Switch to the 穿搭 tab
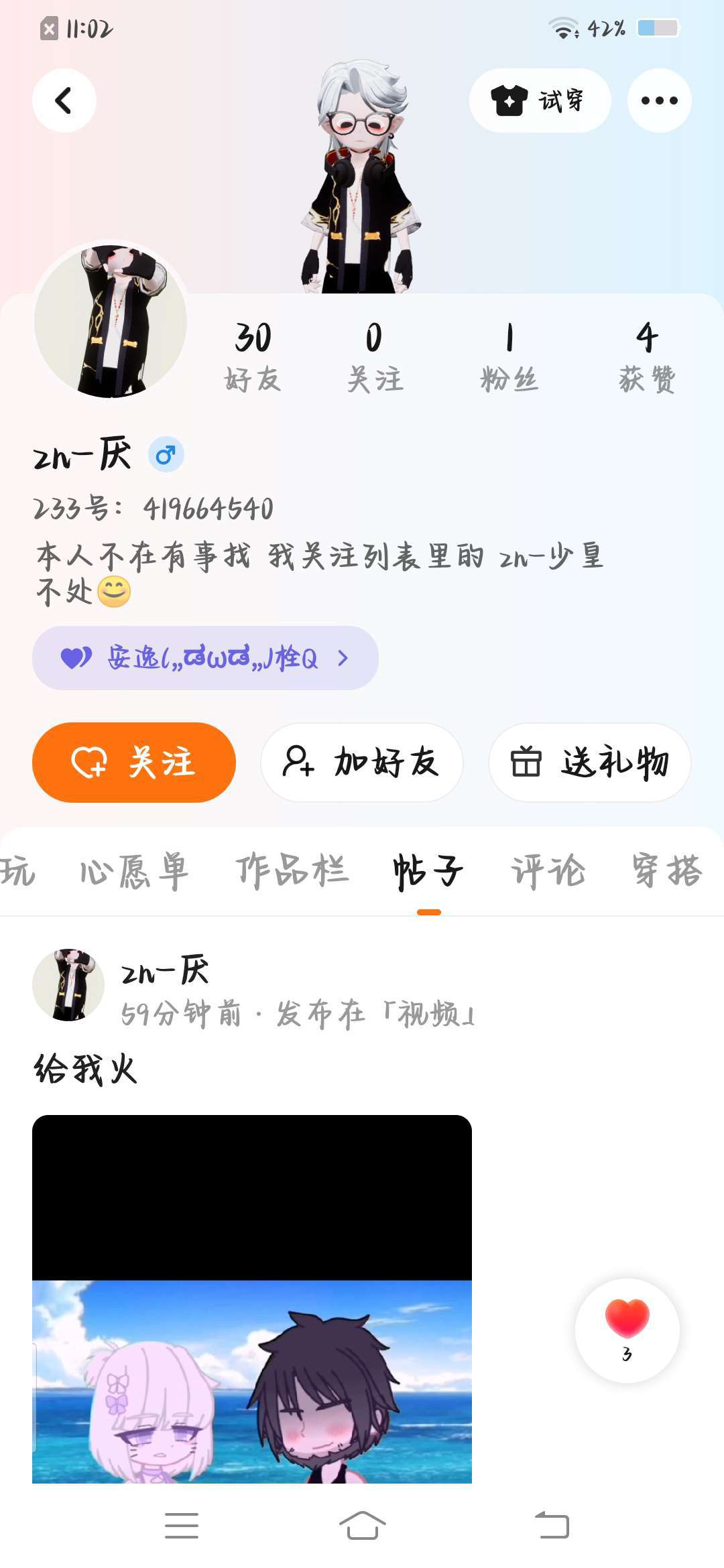This screenshot has width=724, height=1568. 667,871
